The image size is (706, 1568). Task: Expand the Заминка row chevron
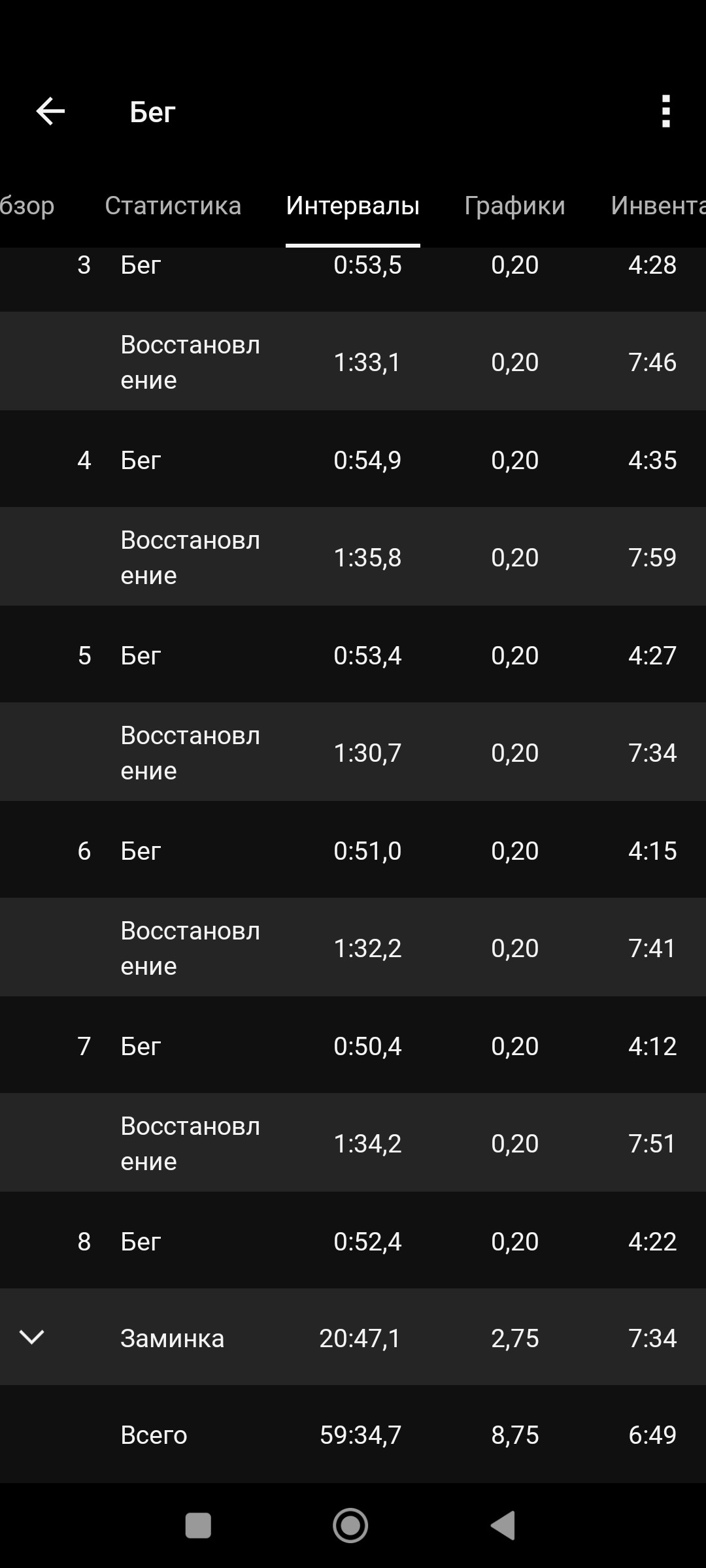(x=32, y=1337)
